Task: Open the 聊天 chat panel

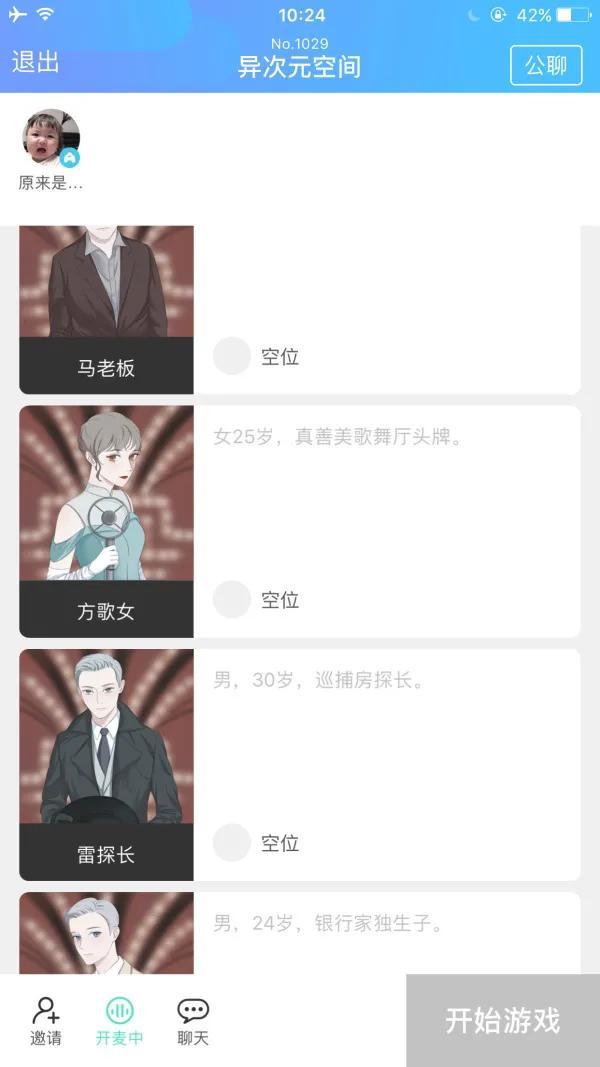Action: [193, 1021]
